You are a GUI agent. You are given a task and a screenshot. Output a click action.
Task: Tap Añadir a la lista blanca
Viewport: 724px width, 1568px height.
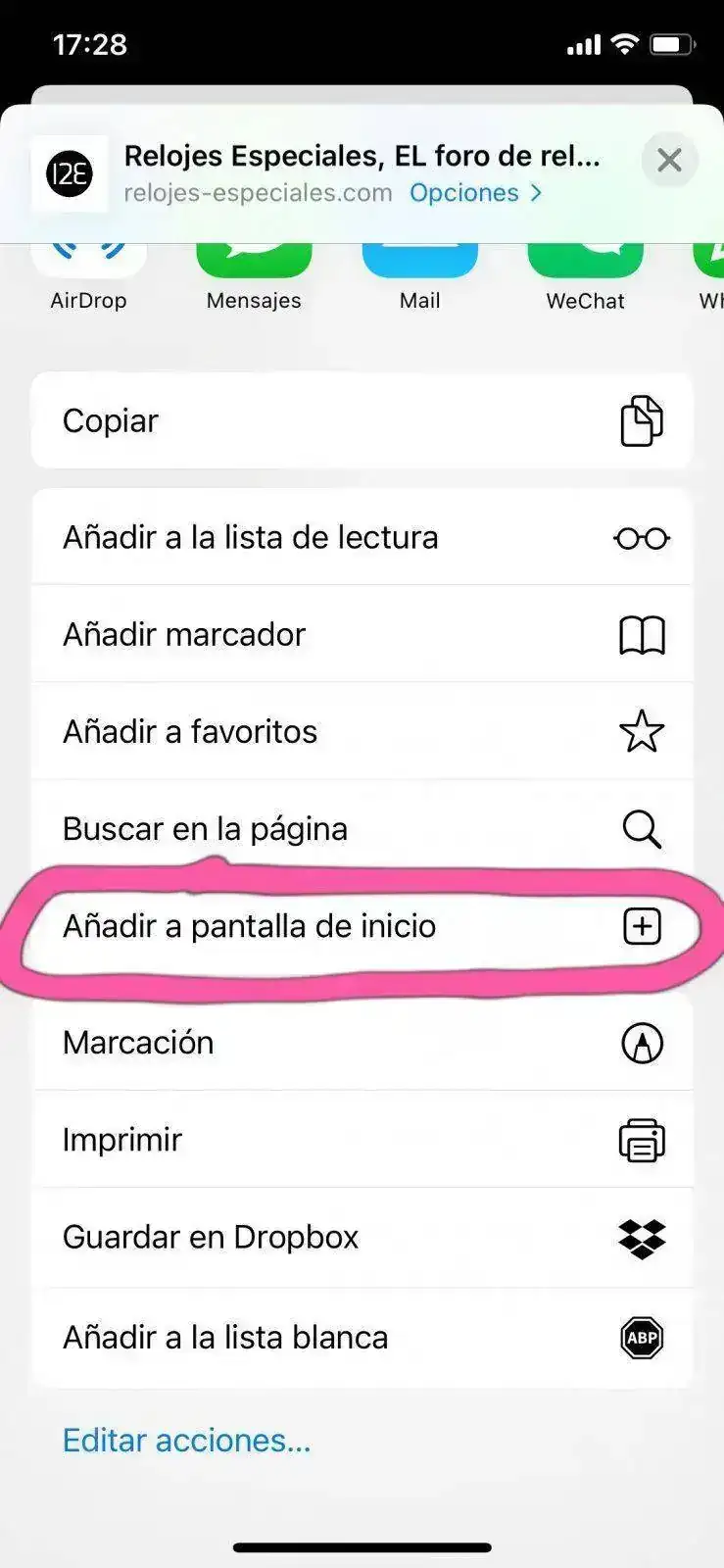coord(362,1338)
